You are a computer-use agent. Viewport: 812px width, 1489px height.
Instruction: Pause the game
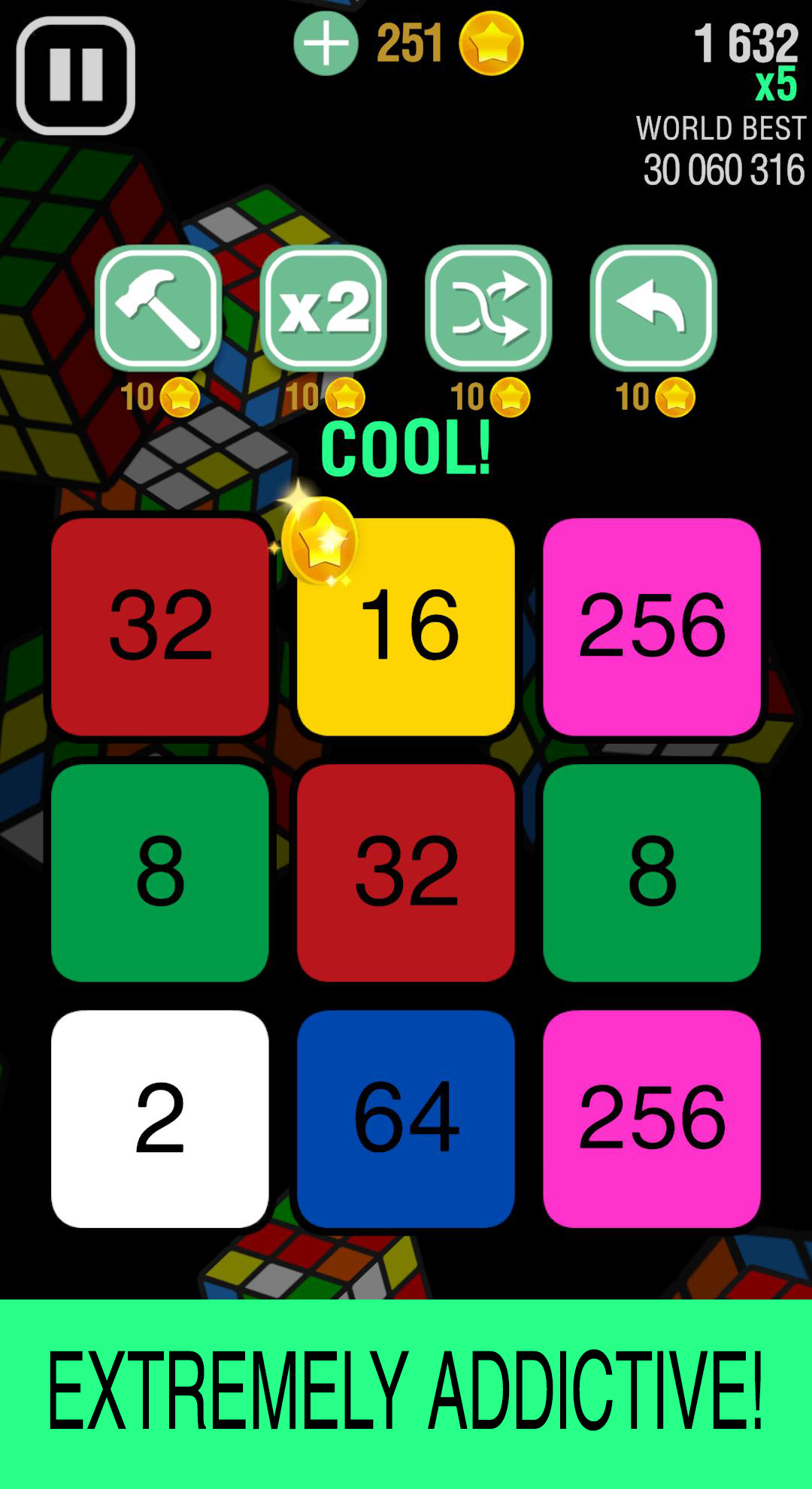[x=76, y=76]
